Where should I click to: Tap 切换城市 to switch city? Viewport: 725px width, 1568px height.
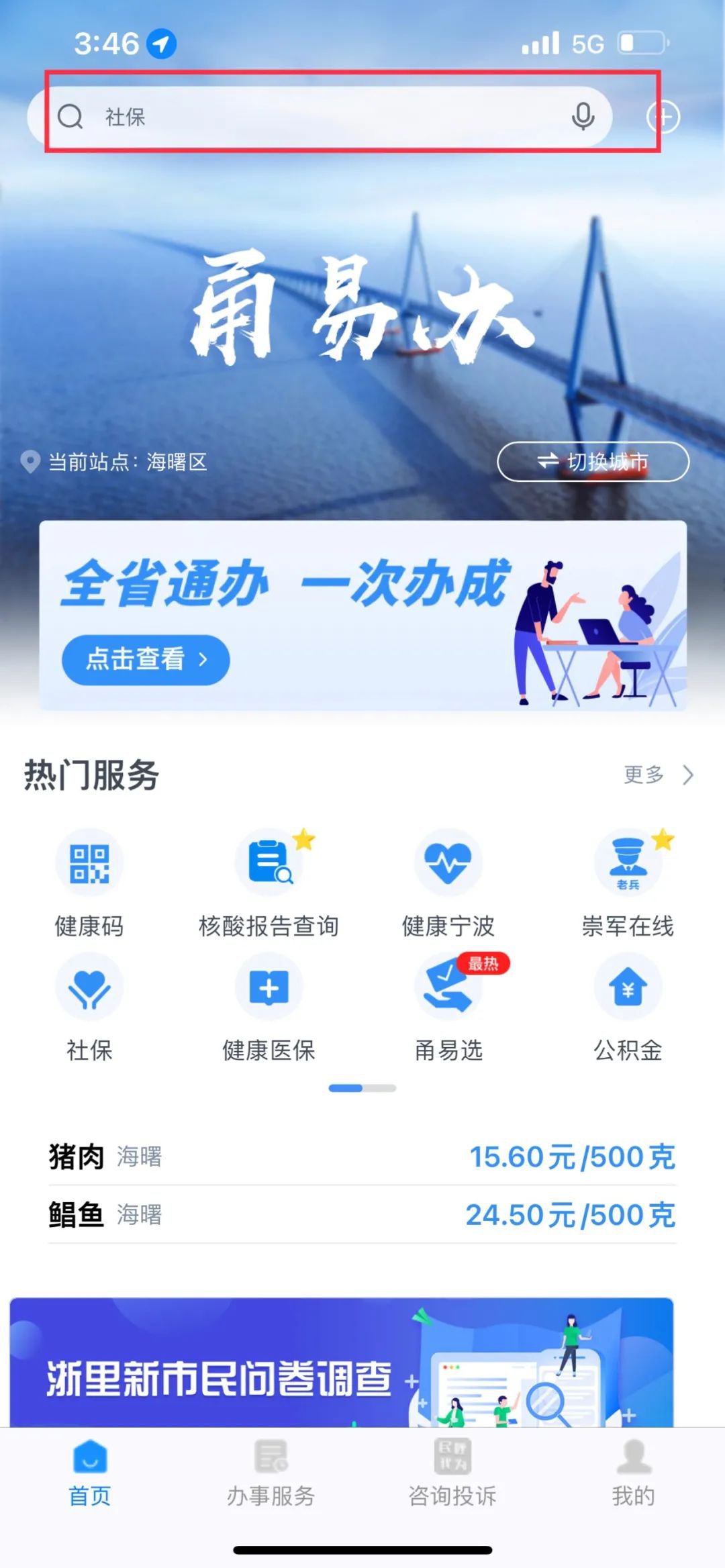tap(593, 462)
